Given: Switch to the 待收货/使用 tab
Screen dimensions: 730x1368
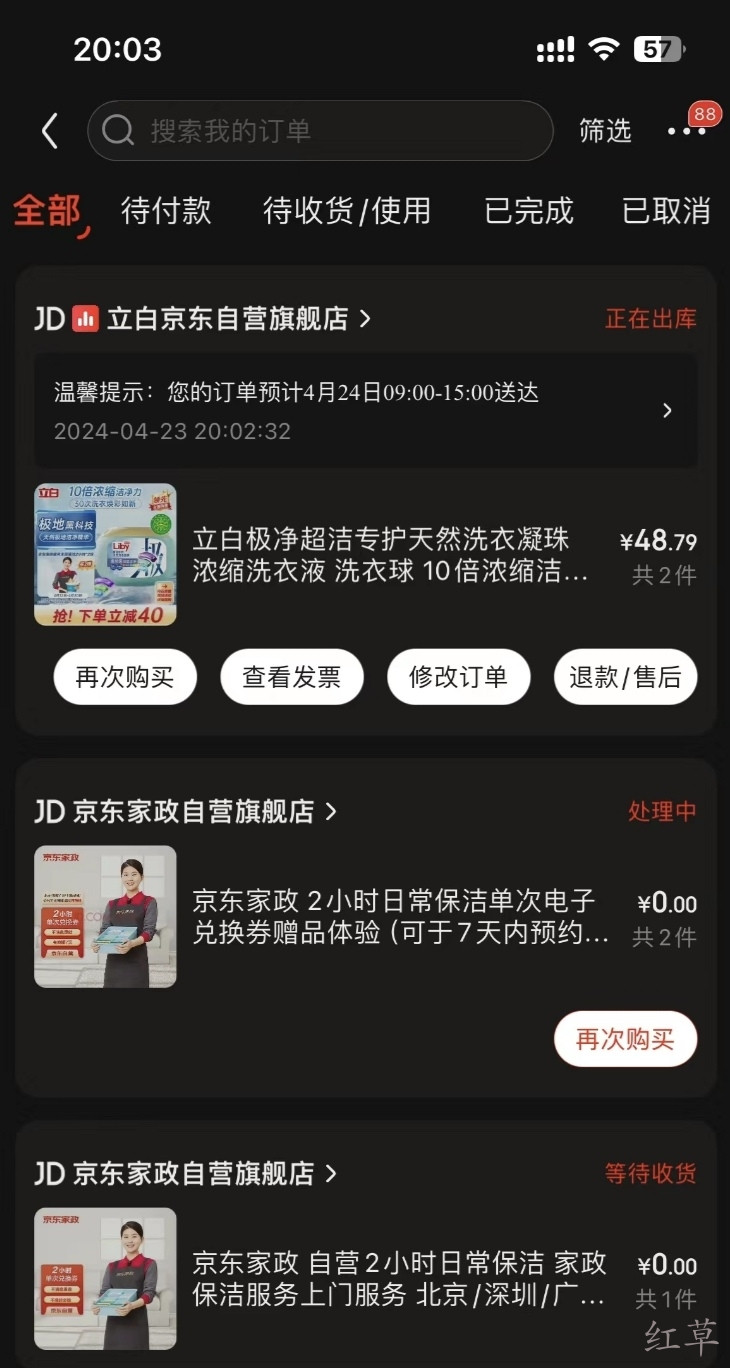Looking at the screenshot, I should 346,211.
